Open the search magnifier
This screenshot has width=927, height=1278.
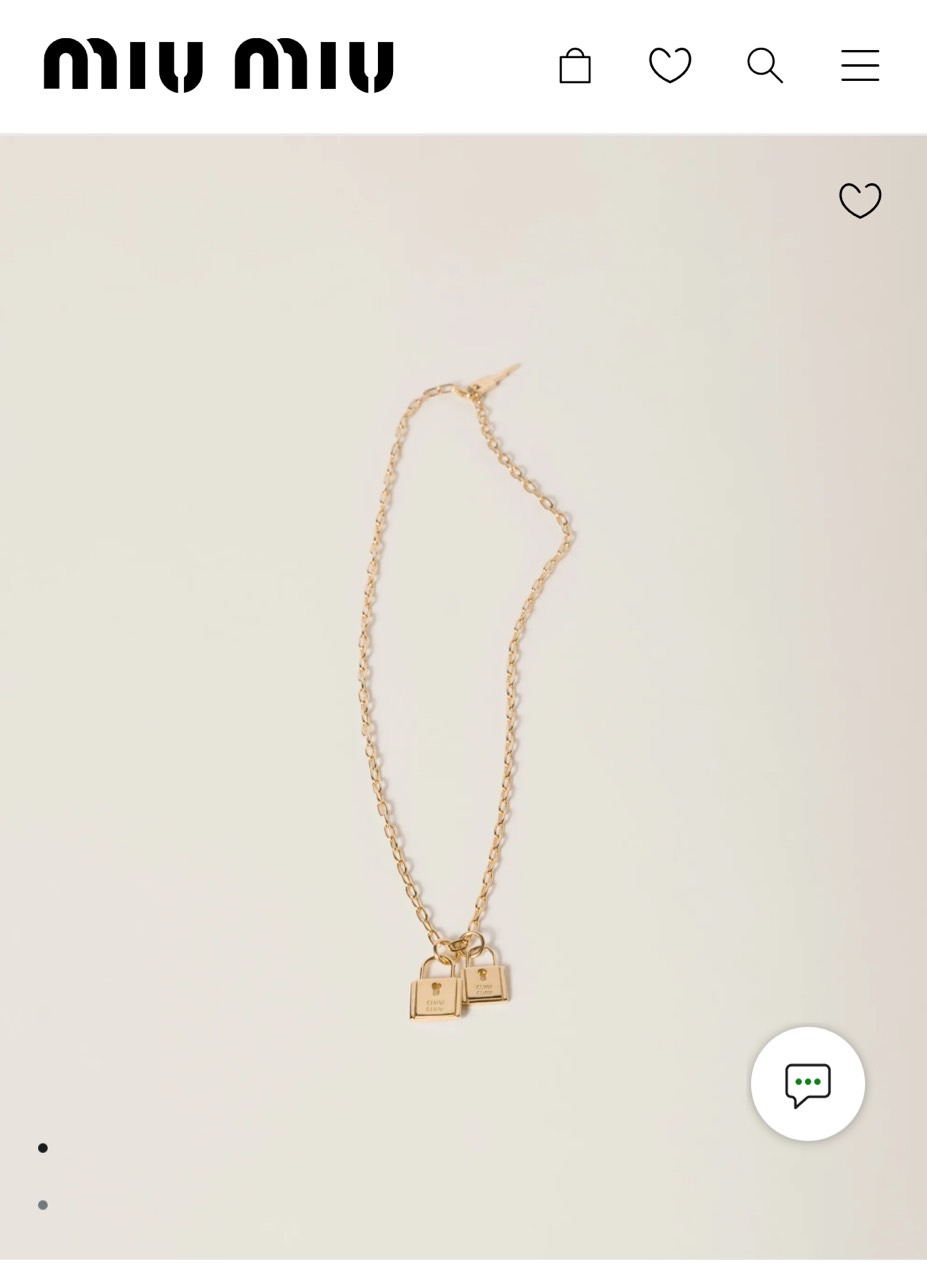[x=765, y=66]
